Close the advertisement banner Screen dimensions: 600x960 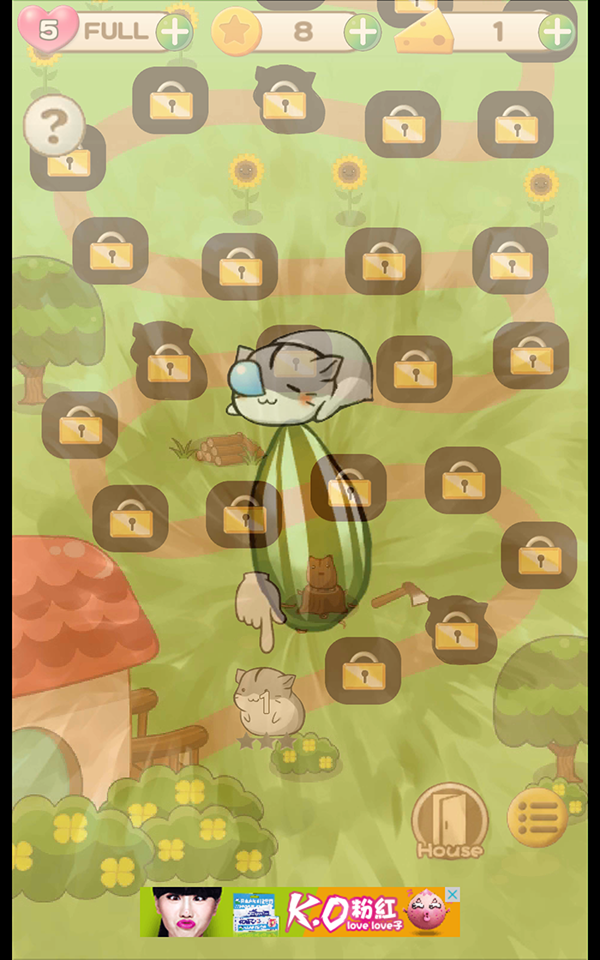(452, 894)
